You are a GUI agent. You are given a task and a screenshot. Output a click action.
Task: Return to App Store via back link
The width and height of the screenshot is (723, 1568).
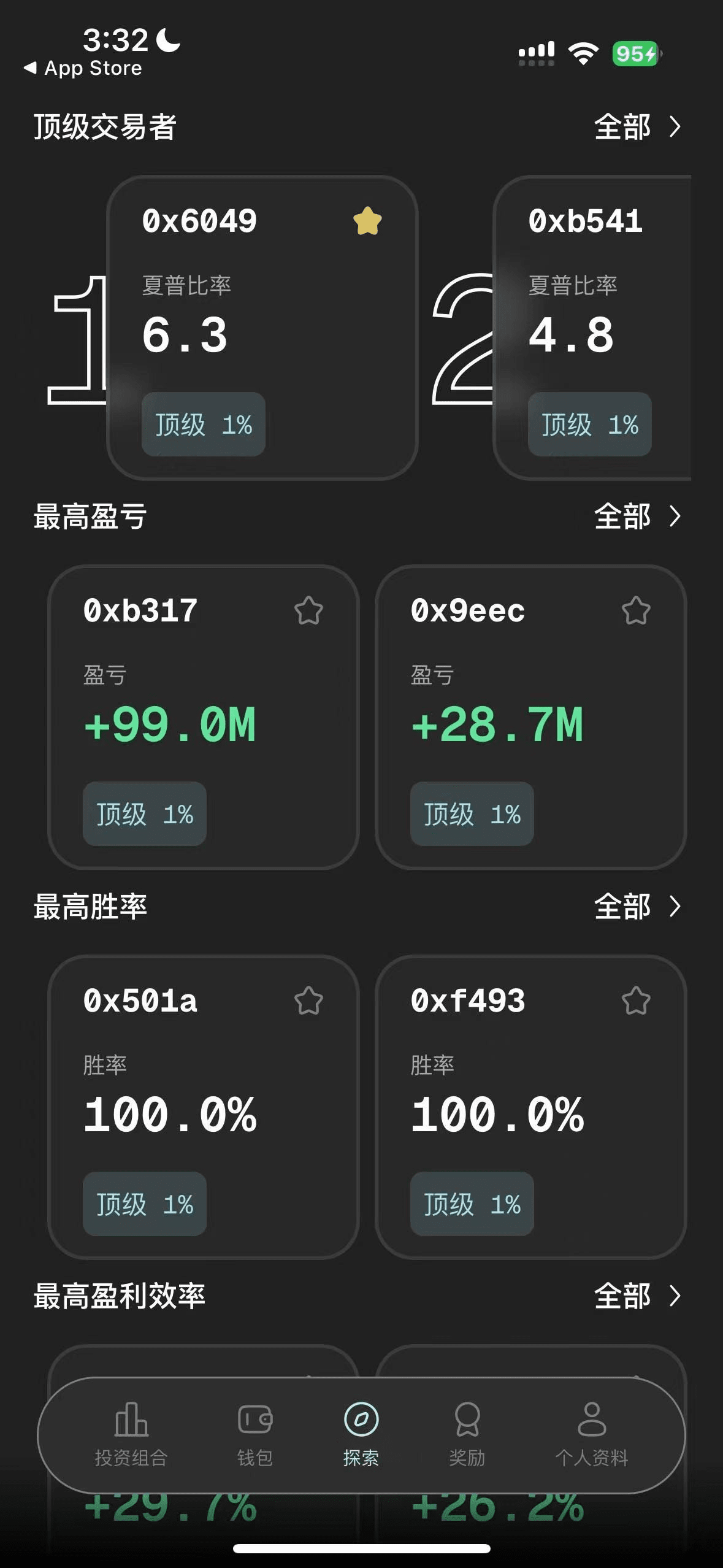83,68
